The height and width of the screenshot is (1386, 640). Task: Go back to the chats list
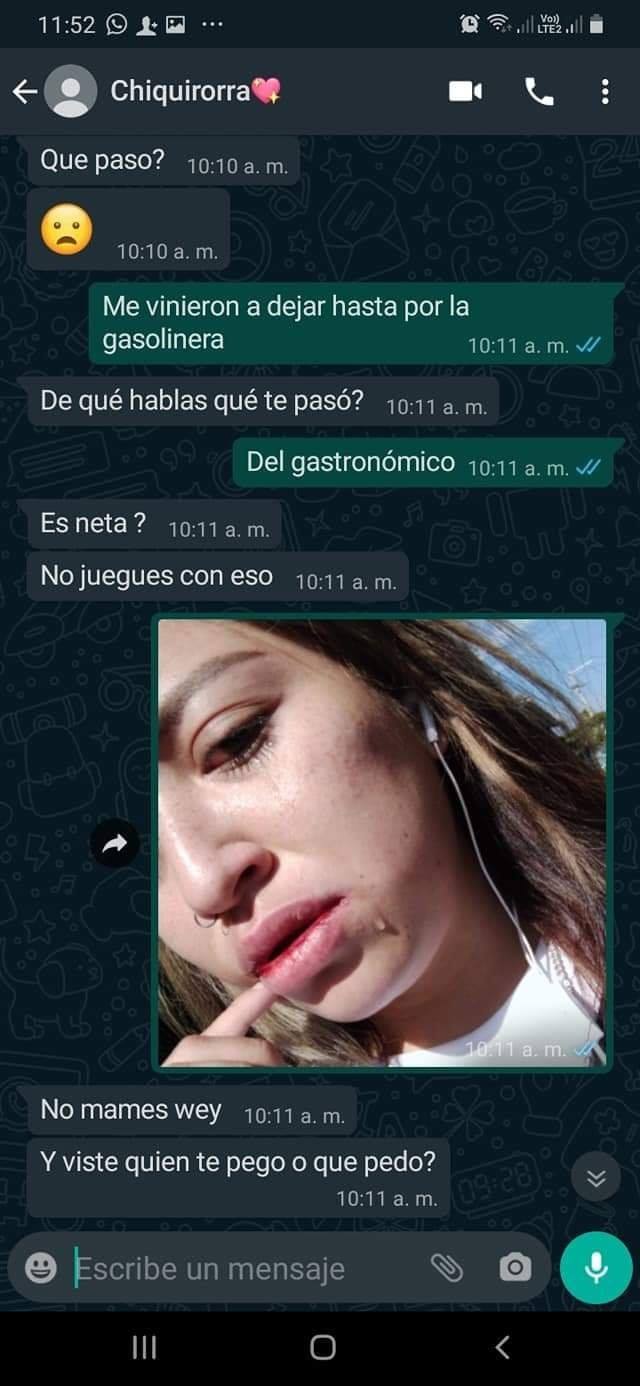(25, 92)
